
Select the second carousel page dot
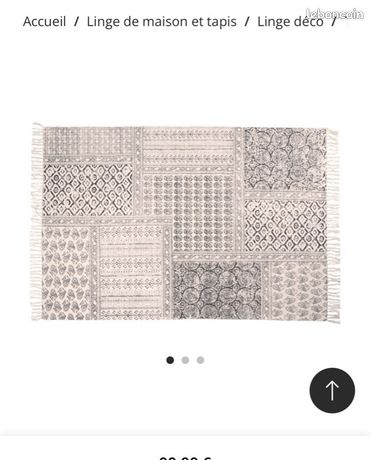(185, 360)
